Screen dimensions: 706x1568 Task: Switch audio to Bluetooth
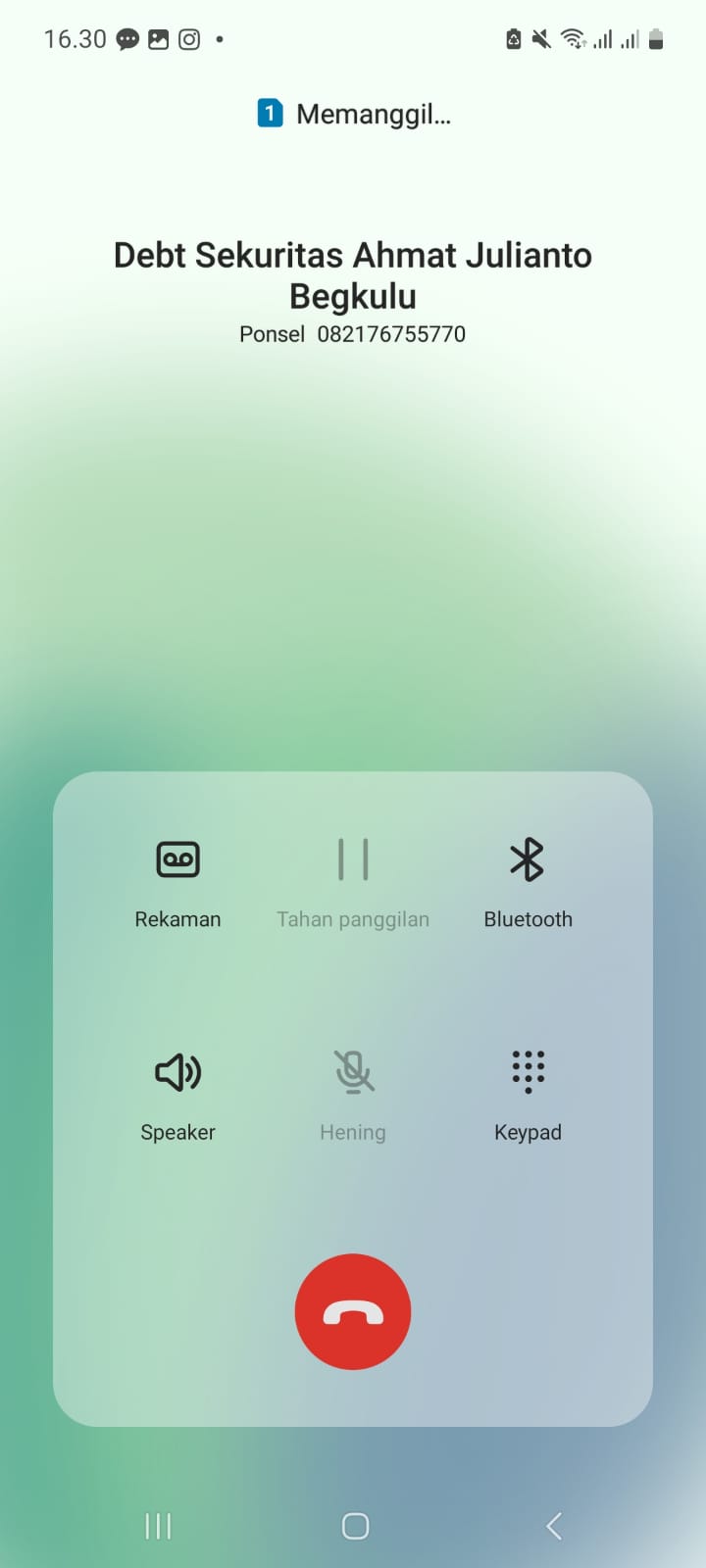pyautogui.click(x=528, y=860)
